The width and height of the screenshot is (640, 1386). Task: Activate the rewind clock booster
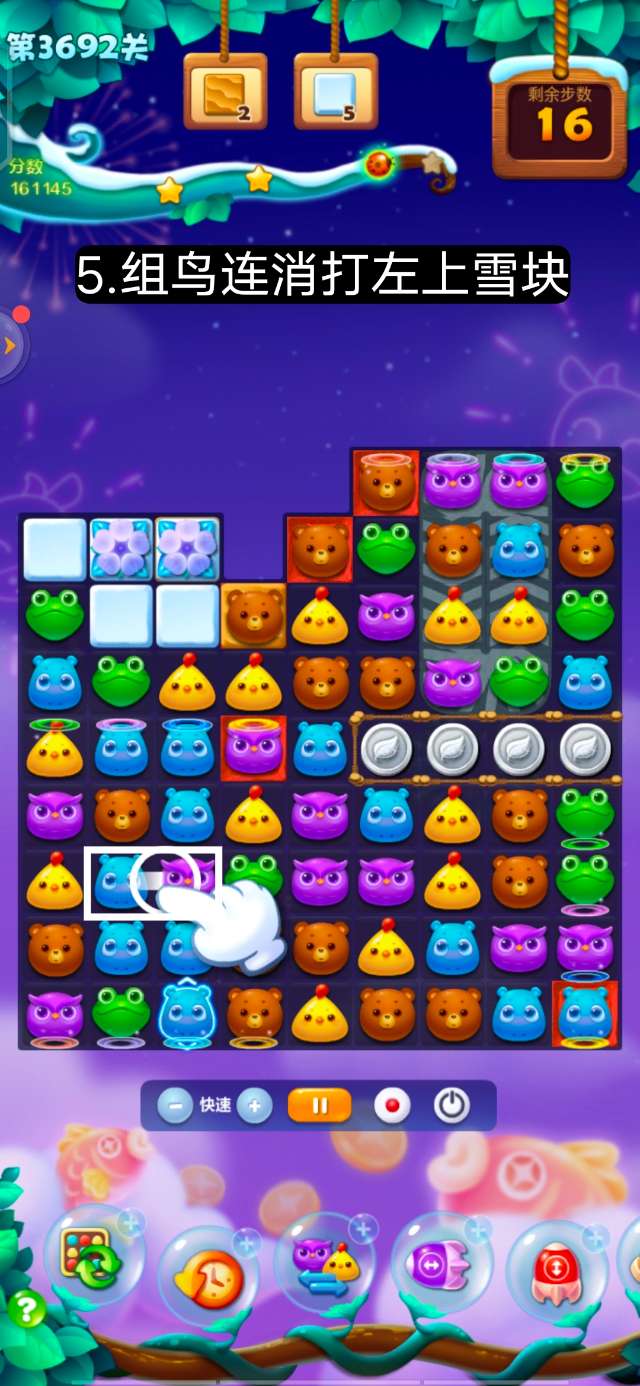208,1277
